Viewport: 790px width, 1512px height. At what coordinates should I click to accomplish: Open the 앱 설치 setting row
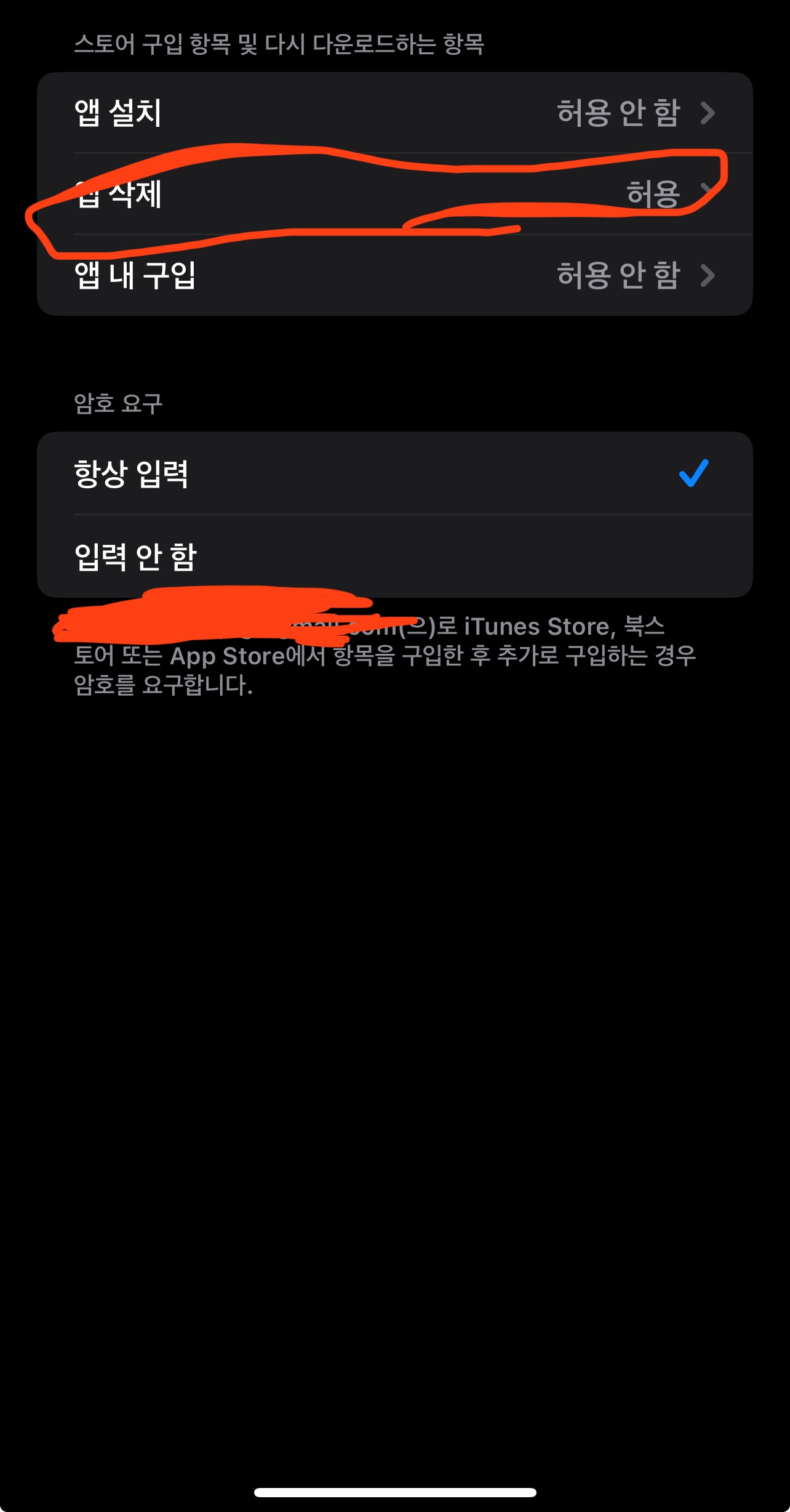(394, 113)
